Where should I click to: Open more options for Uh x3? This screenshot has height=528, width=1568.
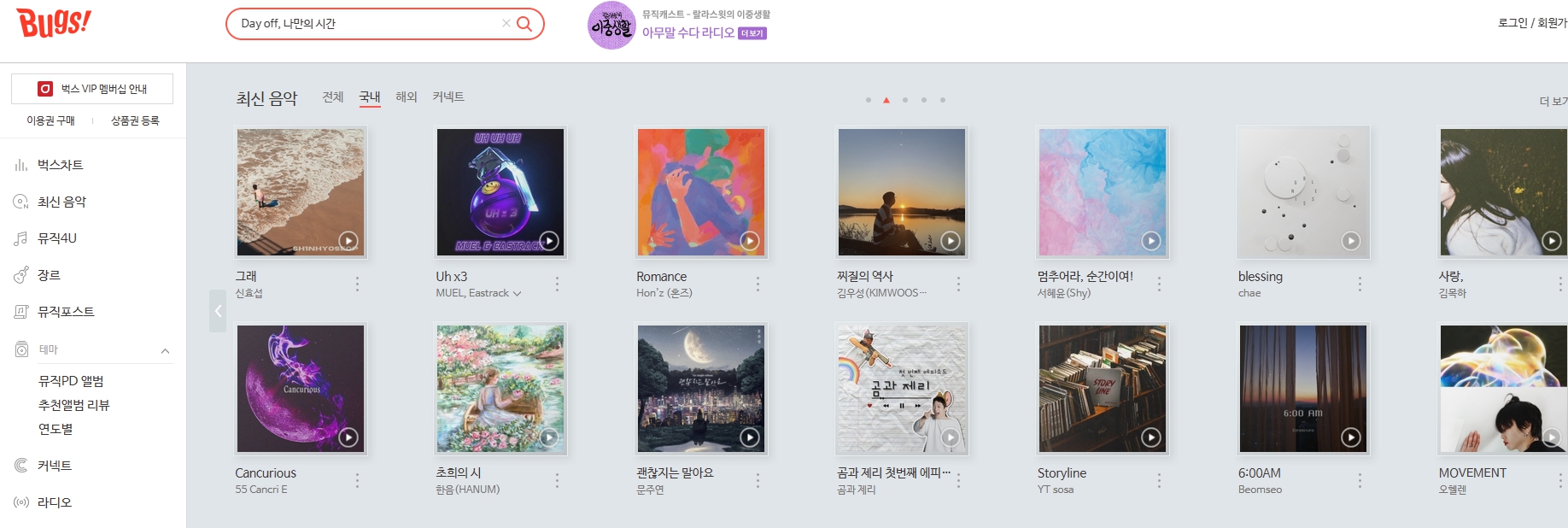click(x=557, y=284)
